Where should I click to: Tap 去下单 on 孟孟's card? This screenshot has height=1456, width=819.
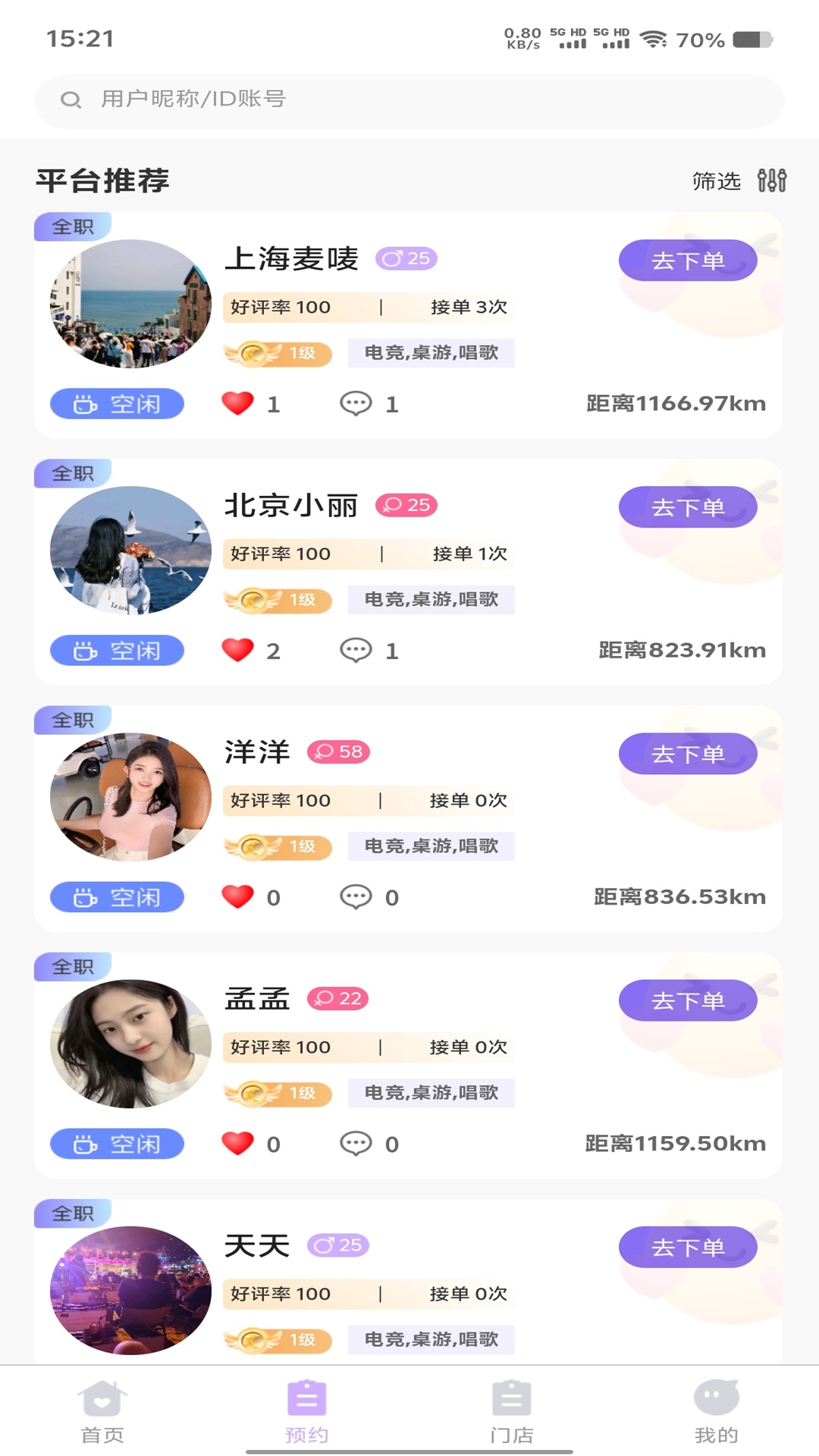pos(687,1000)
